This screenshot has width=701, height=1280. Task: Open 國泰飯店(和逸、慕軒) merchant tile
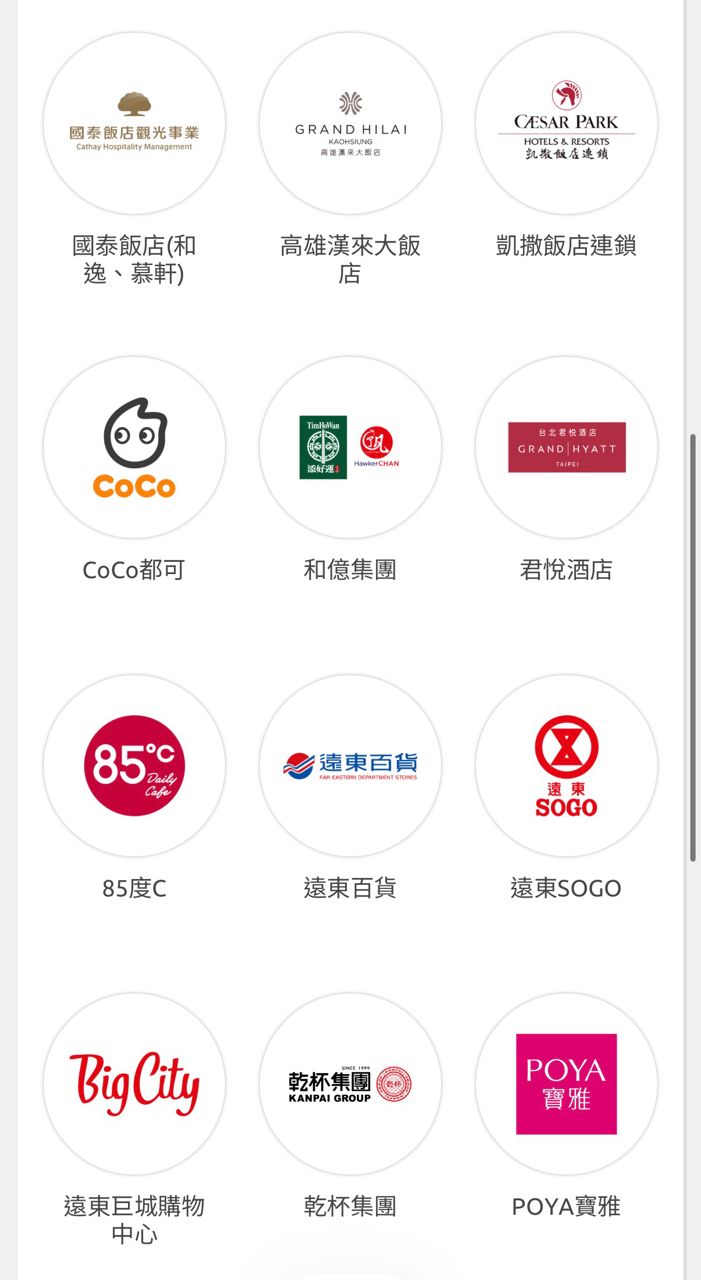coord(134,124)
